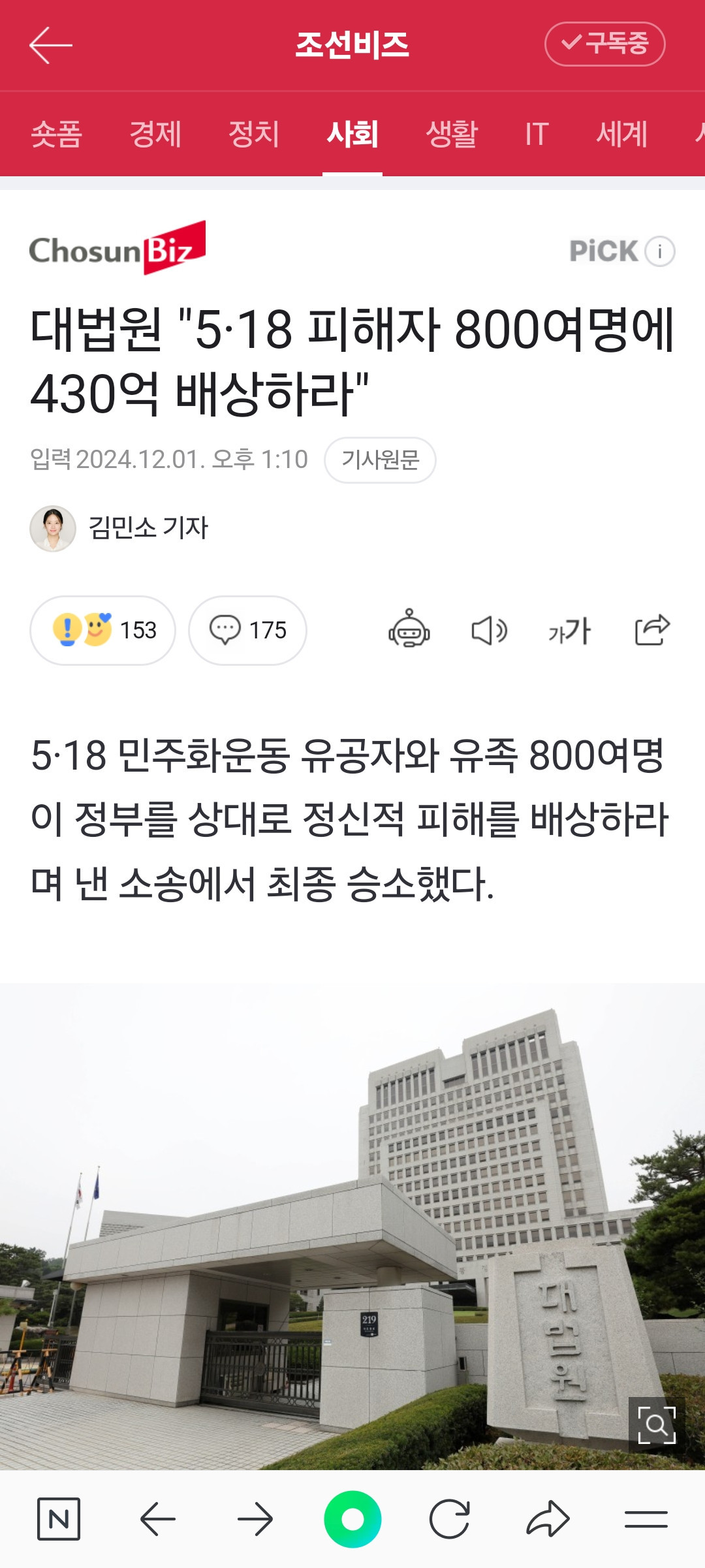
Task: Open the 세계 tab
Action: coord(621,134)
